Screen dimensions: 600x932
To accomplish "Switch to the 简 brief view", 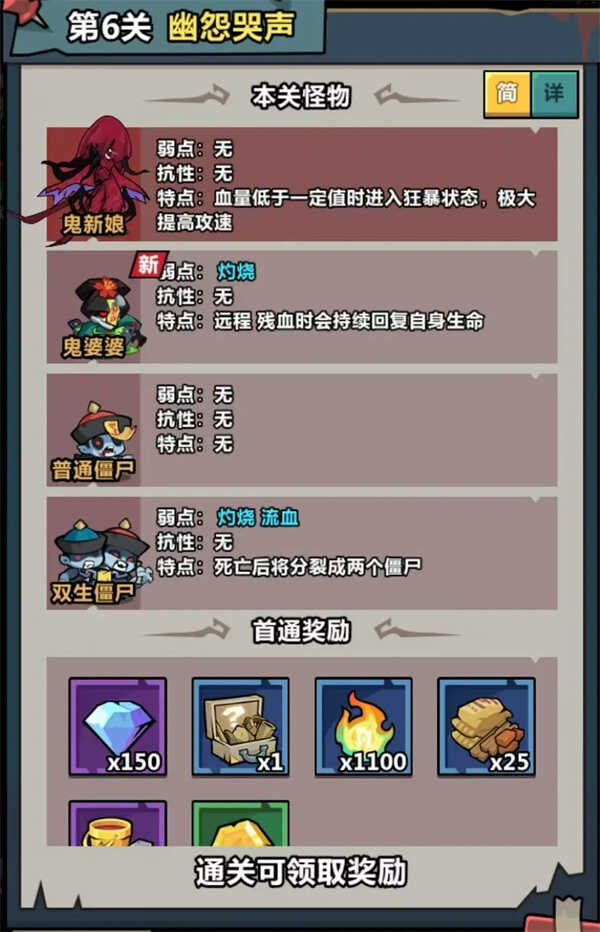I will [x=507, y=94].
